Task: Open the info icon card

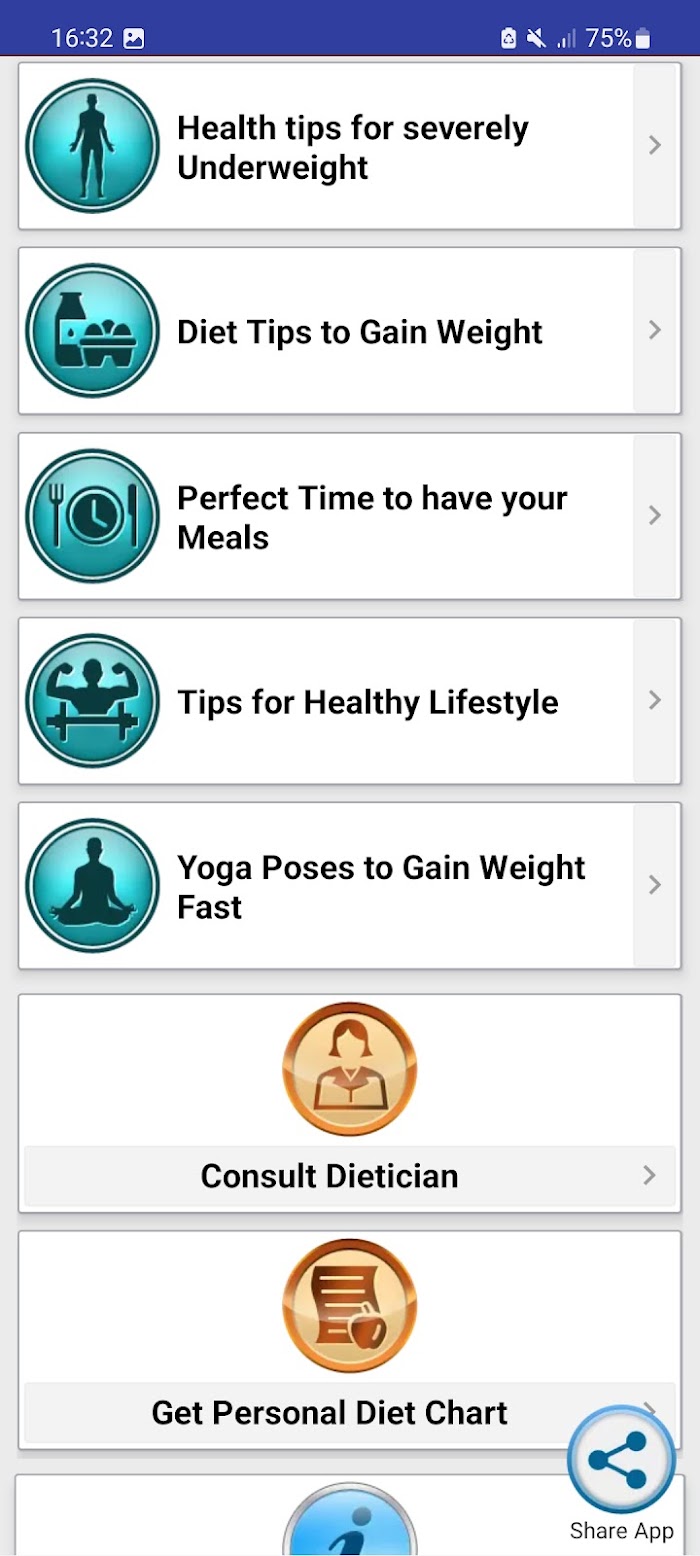Action: click(x=350, y=1516)
